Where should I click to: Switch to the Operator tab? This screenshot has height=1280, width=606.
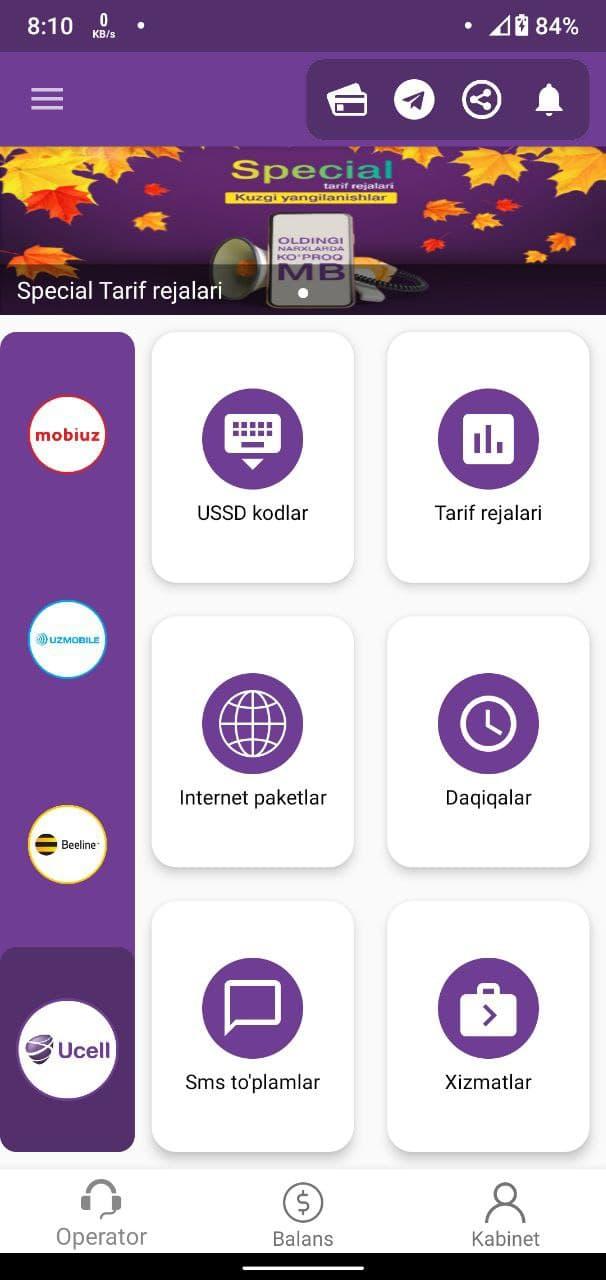click(x=101, y=1212)
